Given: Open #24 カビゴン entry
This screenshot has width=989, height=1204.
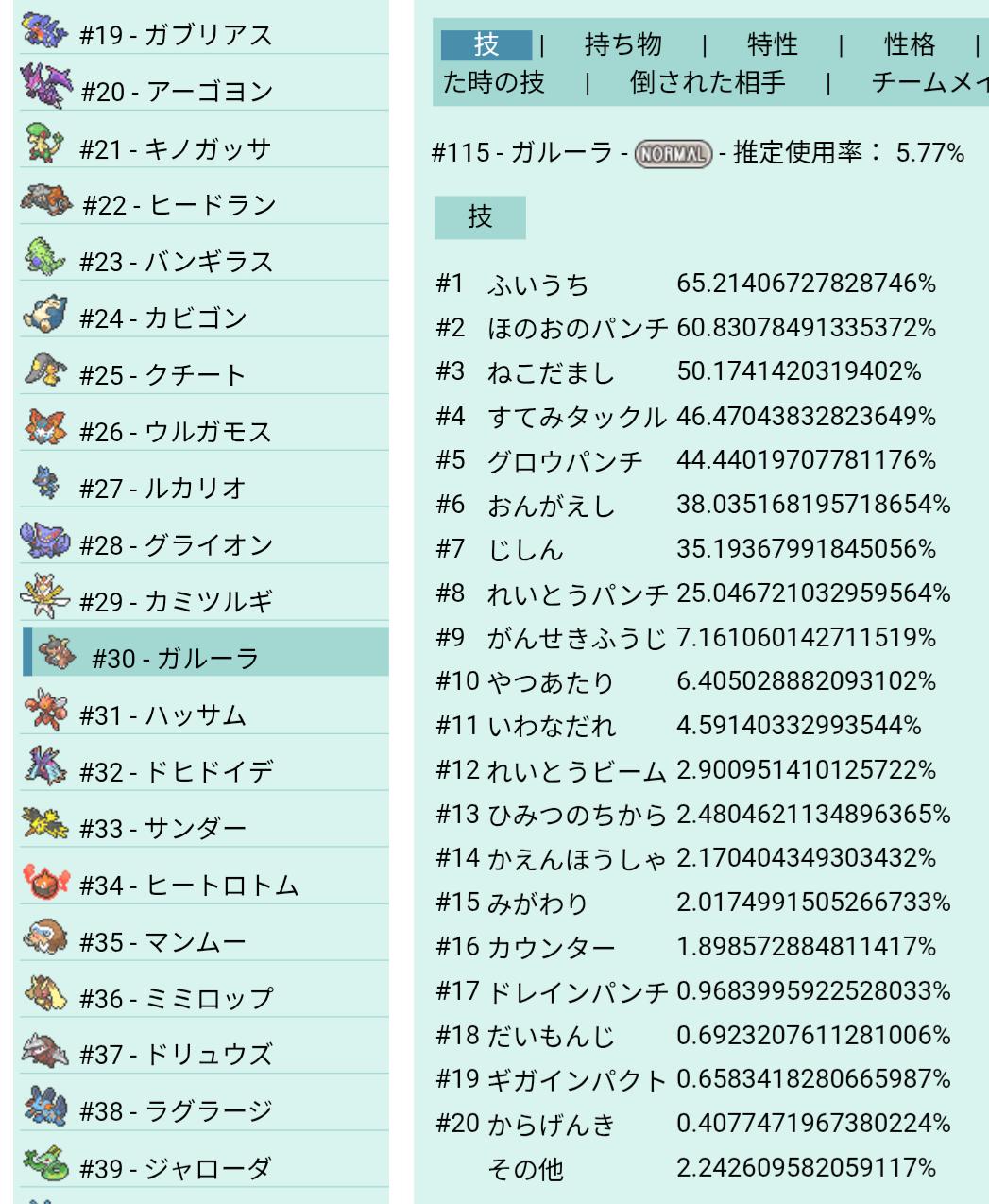Looking at the screenshot, I should pyautogui.click(x=163, y=318).
